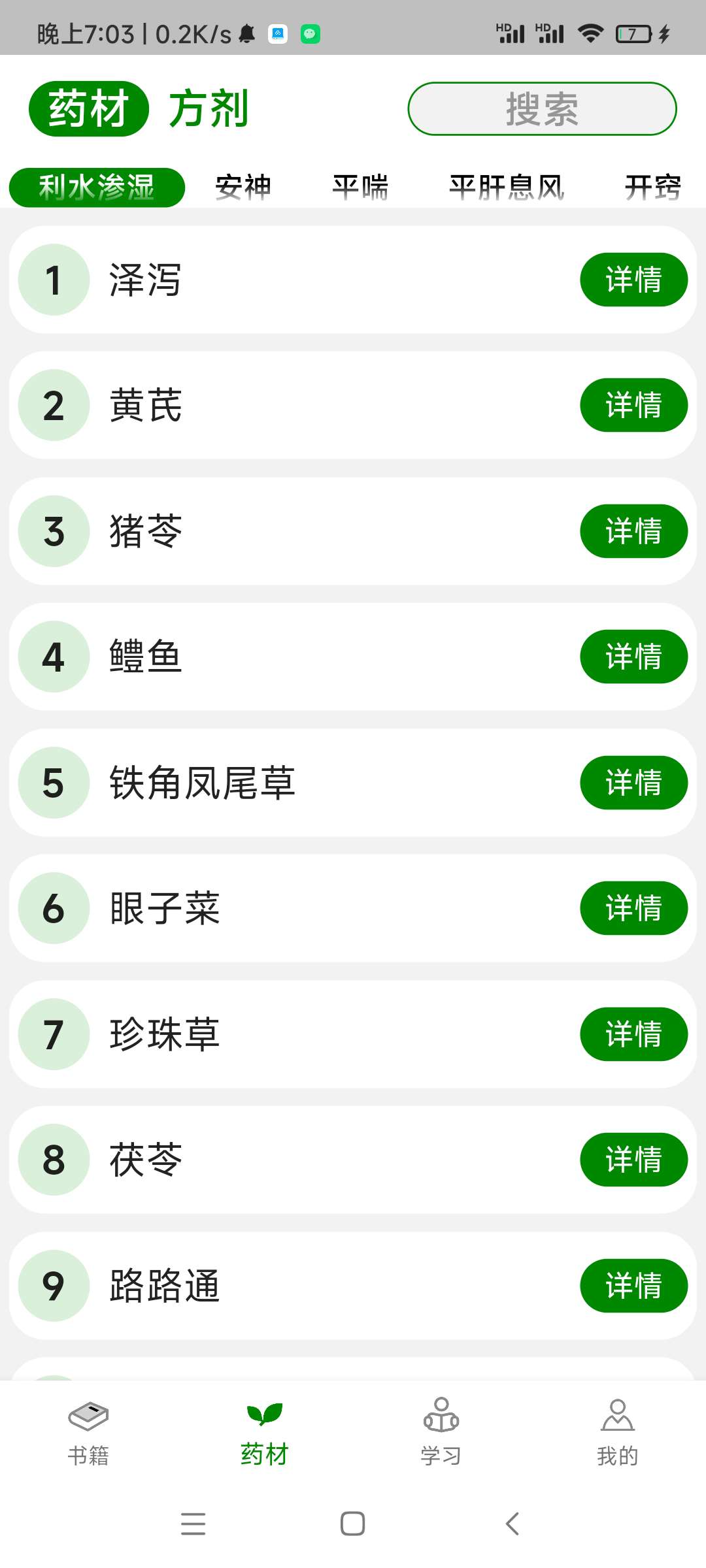View 详情 for 泽泻

633,280
